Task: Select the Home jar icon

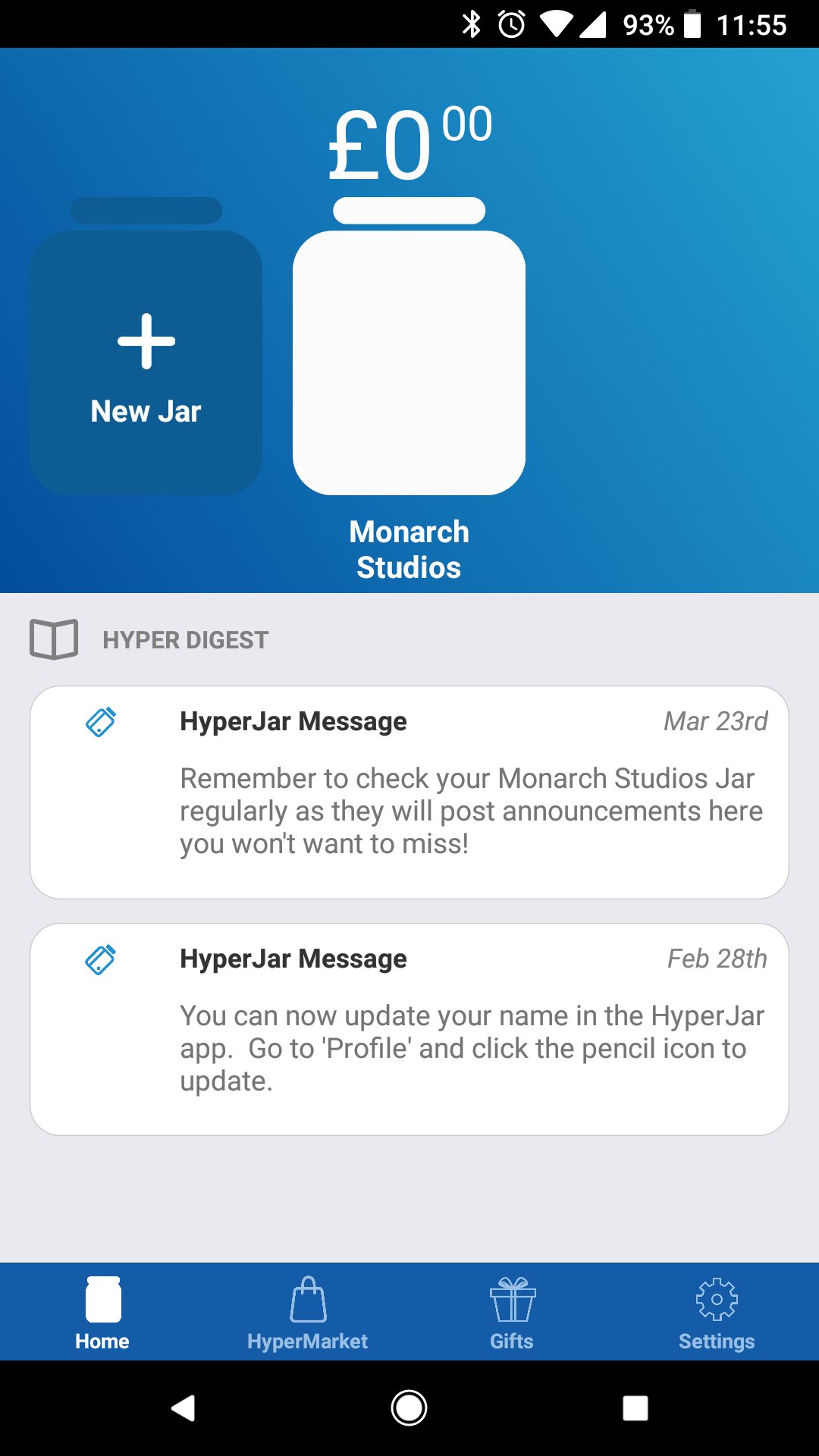Action: [x=102, y=1297]
